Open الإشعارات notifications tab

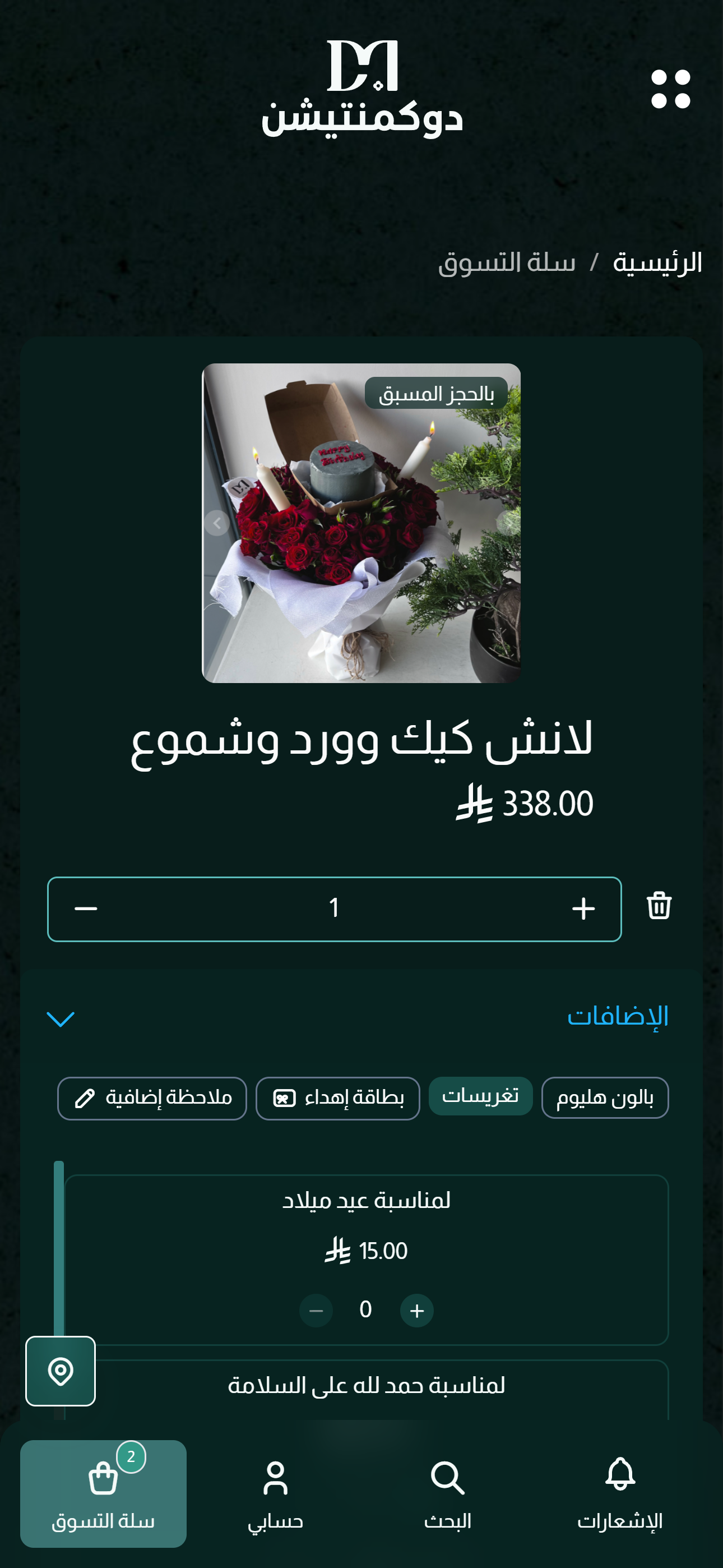pos(620,1494)
